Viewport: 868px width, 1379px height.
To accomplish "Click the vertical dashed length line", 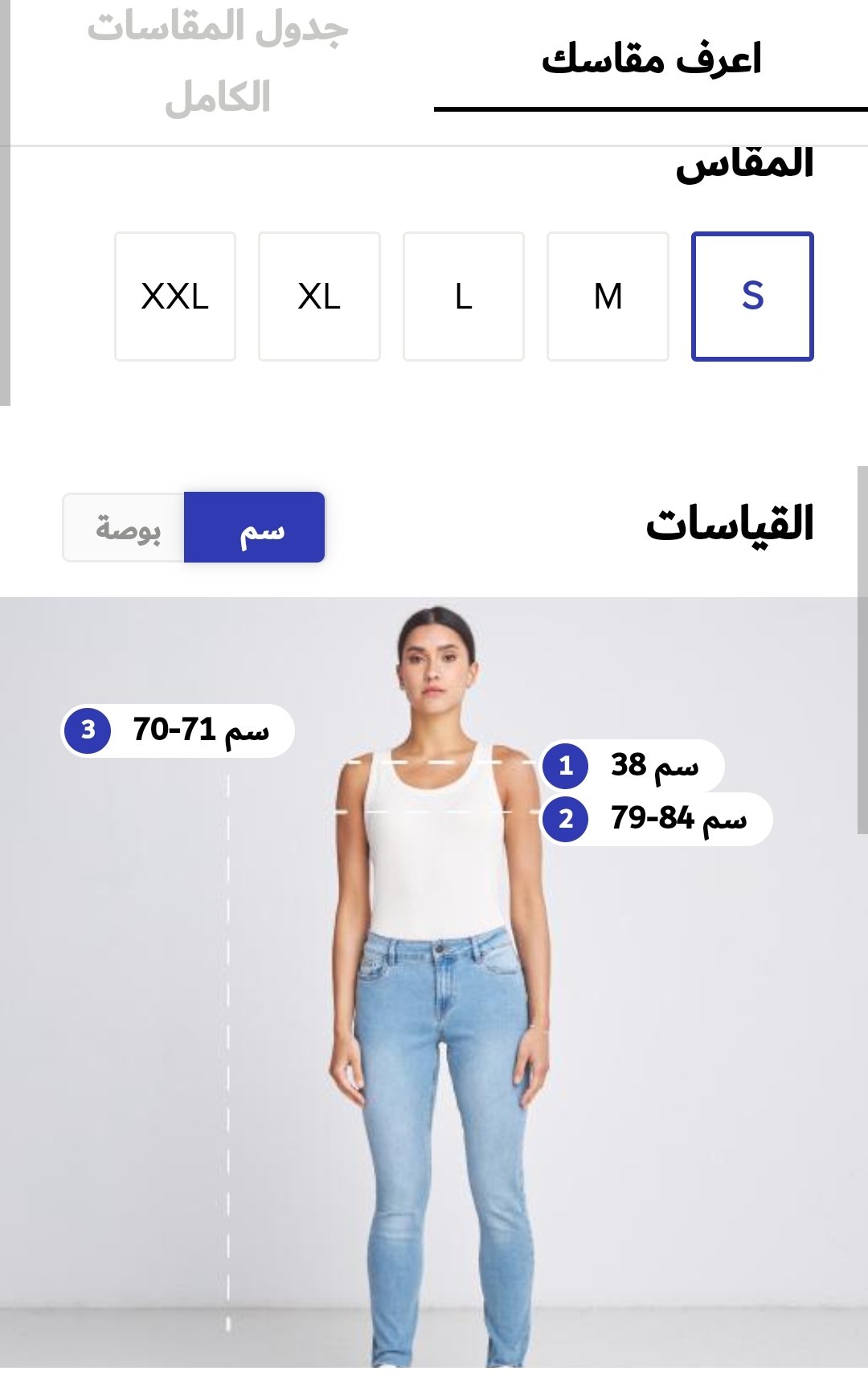I will (229, 1045).
